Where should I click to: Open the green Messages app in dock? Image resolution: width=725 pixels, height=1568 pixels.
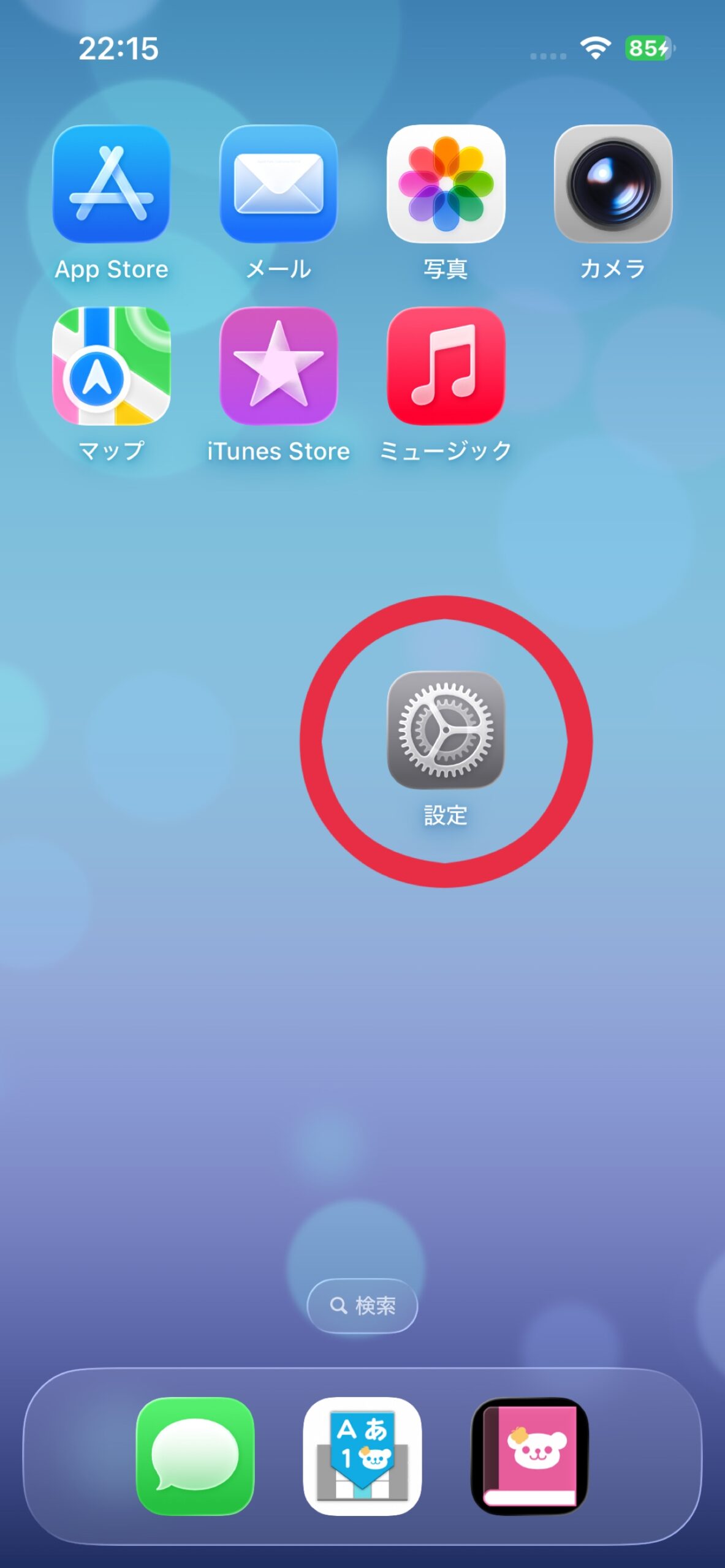(x=195, y=1455)
